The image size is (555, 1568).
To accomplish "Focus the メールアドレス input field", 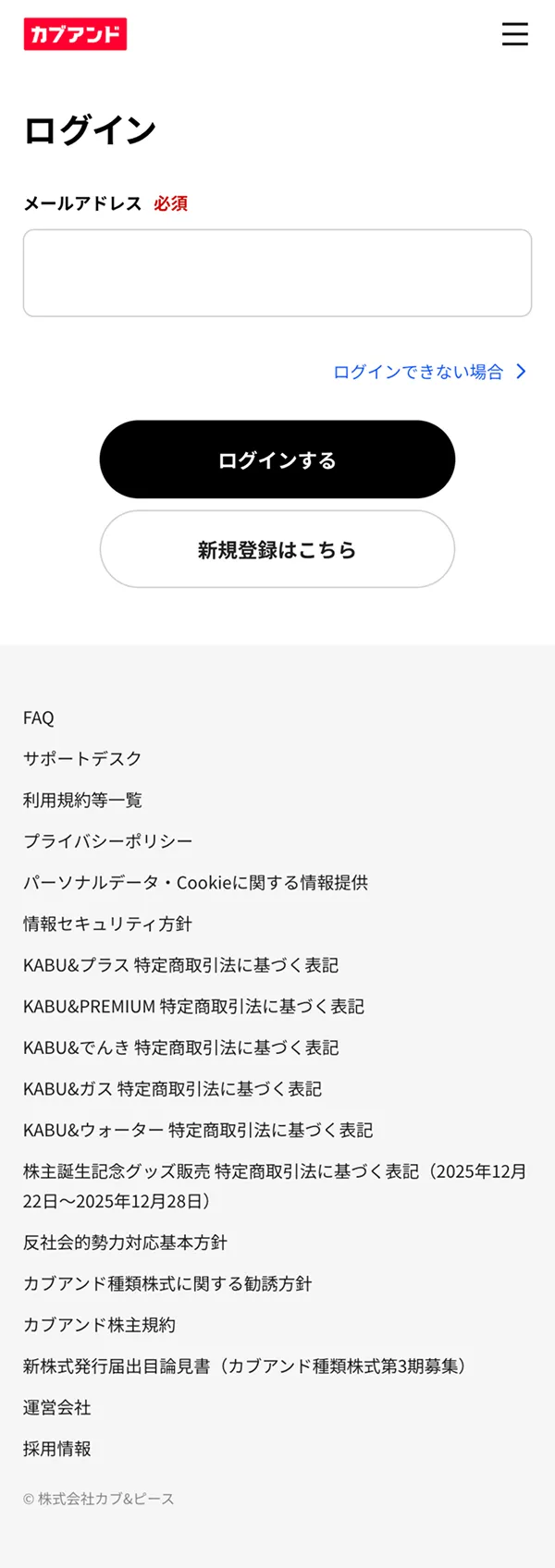I will [x=277, y=273].
